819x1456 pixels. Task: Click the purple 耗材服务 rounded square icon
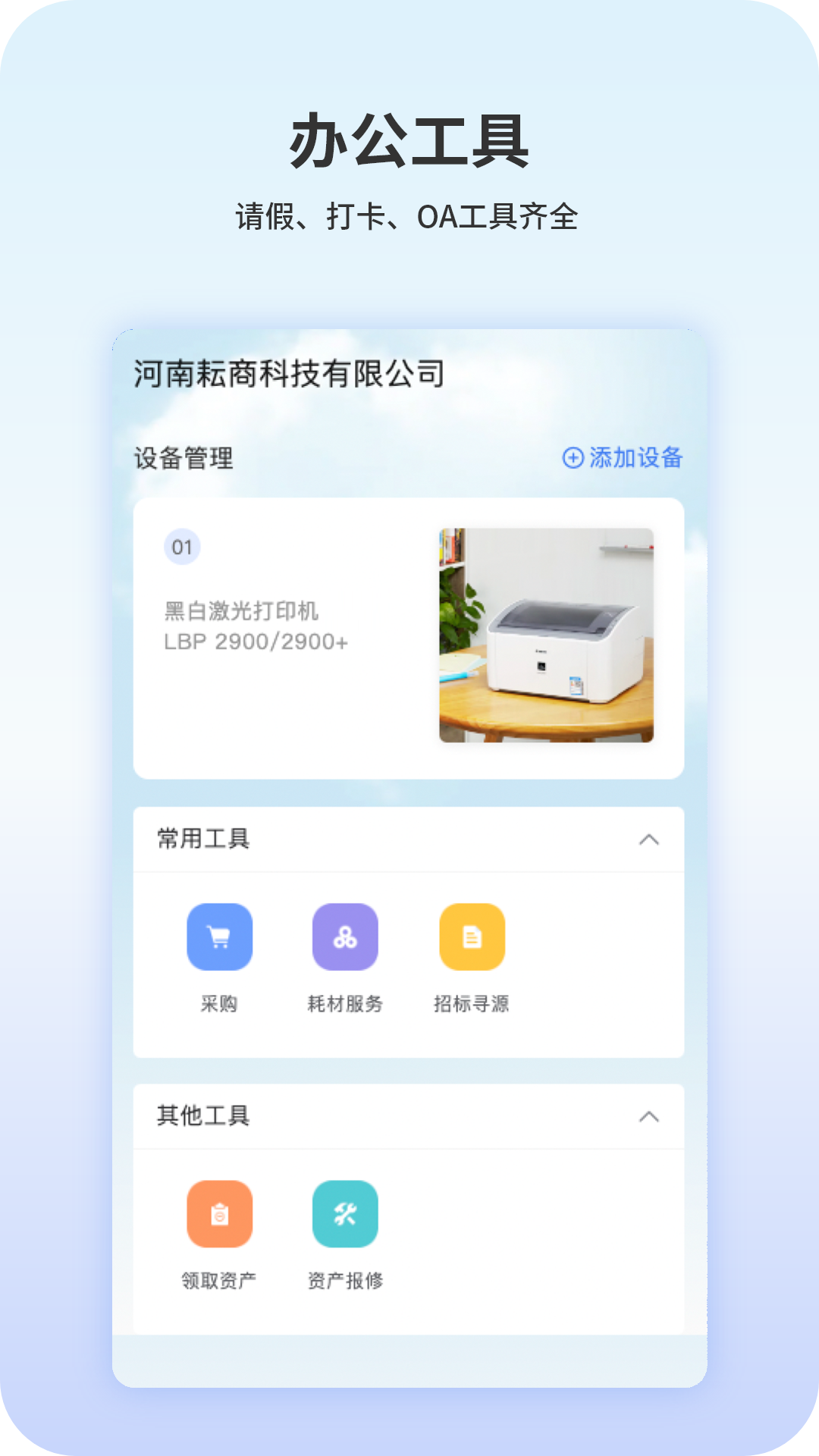pyautogui.click(x=345, y=937)
